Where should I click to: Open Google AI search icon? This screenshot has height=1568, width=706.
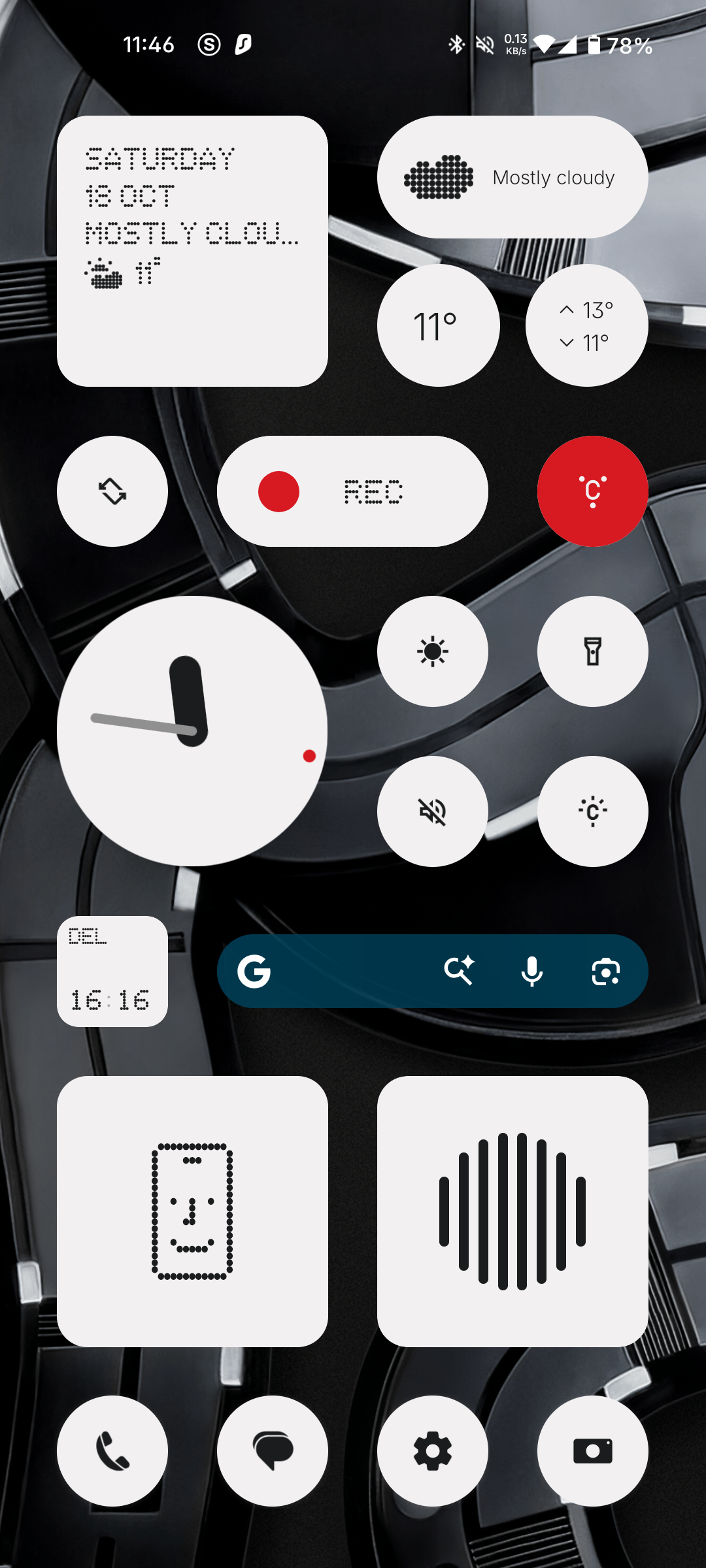(459, 972)
